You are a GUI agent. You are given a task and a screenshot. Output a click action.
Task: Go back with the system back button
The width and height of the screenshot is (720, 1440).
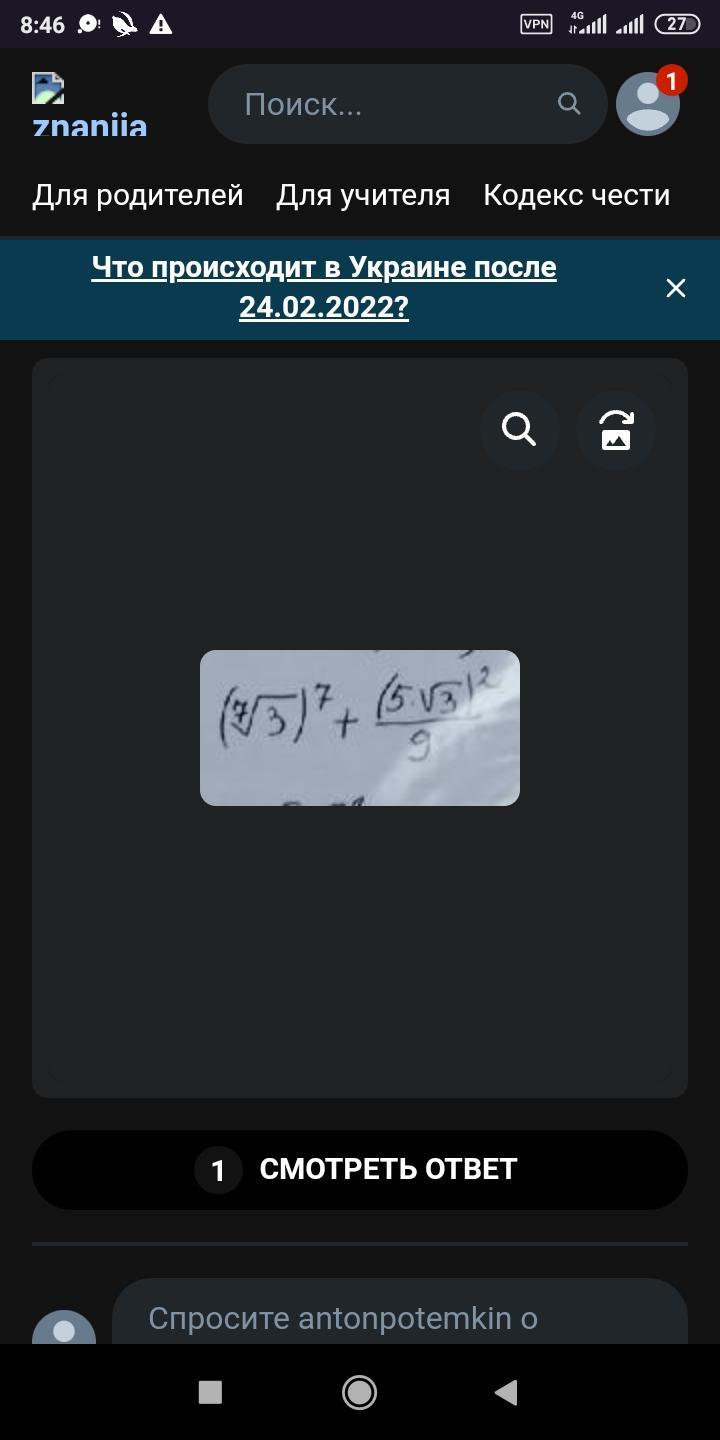pos(506,1392)
